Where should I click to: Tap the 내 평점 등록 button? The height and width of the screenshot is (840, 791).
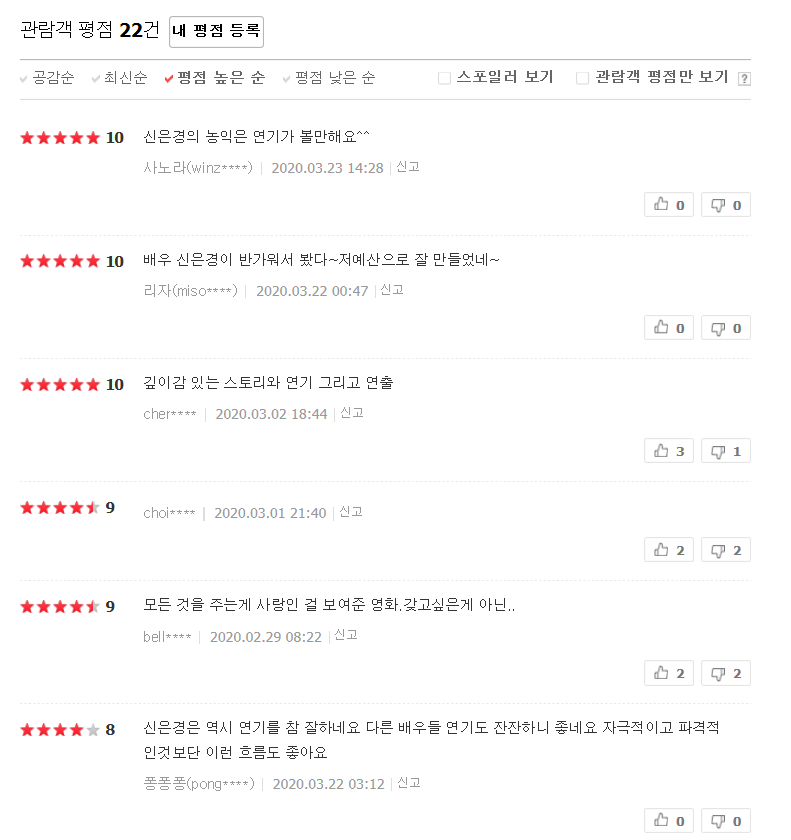(216, 31)
